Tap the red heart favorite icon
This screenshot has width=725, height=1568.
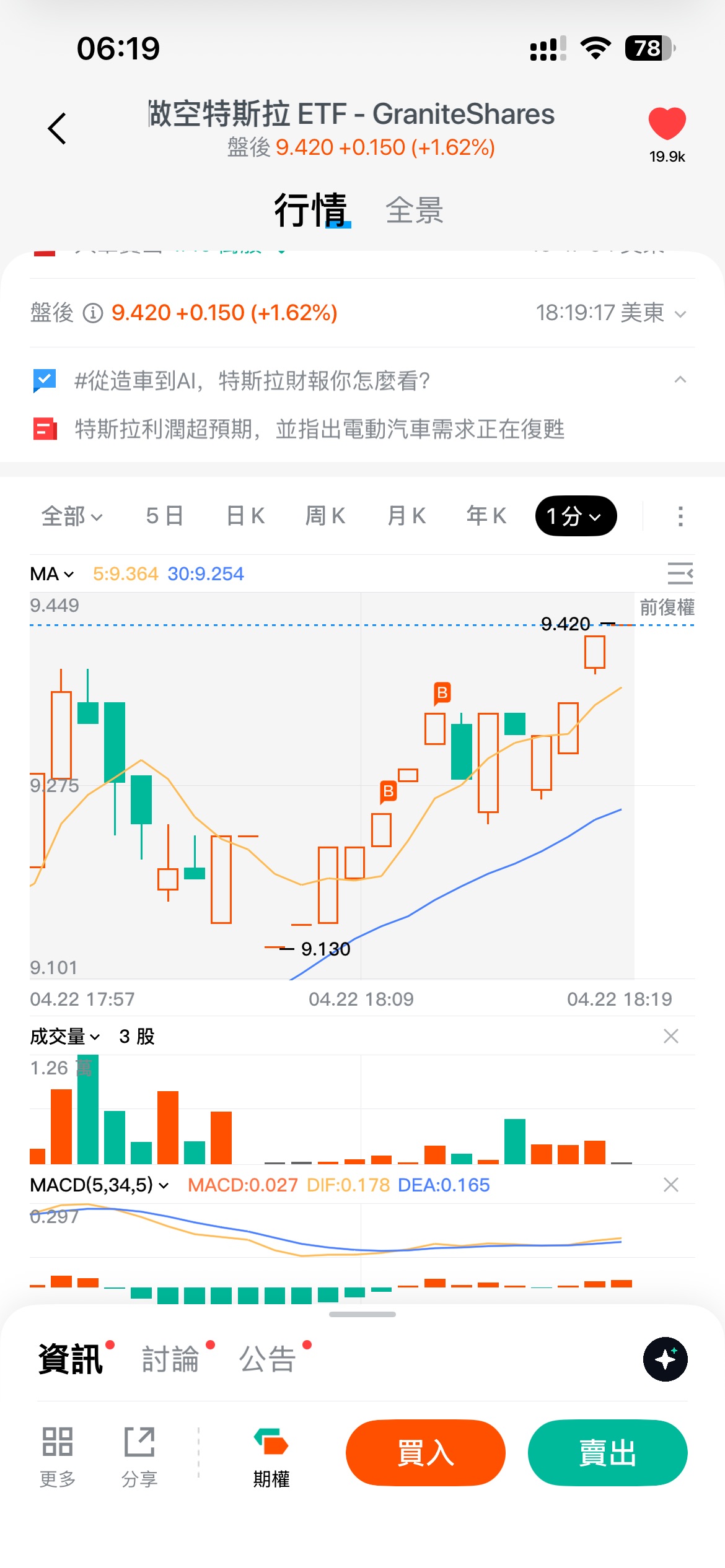[x=667, y=123]
